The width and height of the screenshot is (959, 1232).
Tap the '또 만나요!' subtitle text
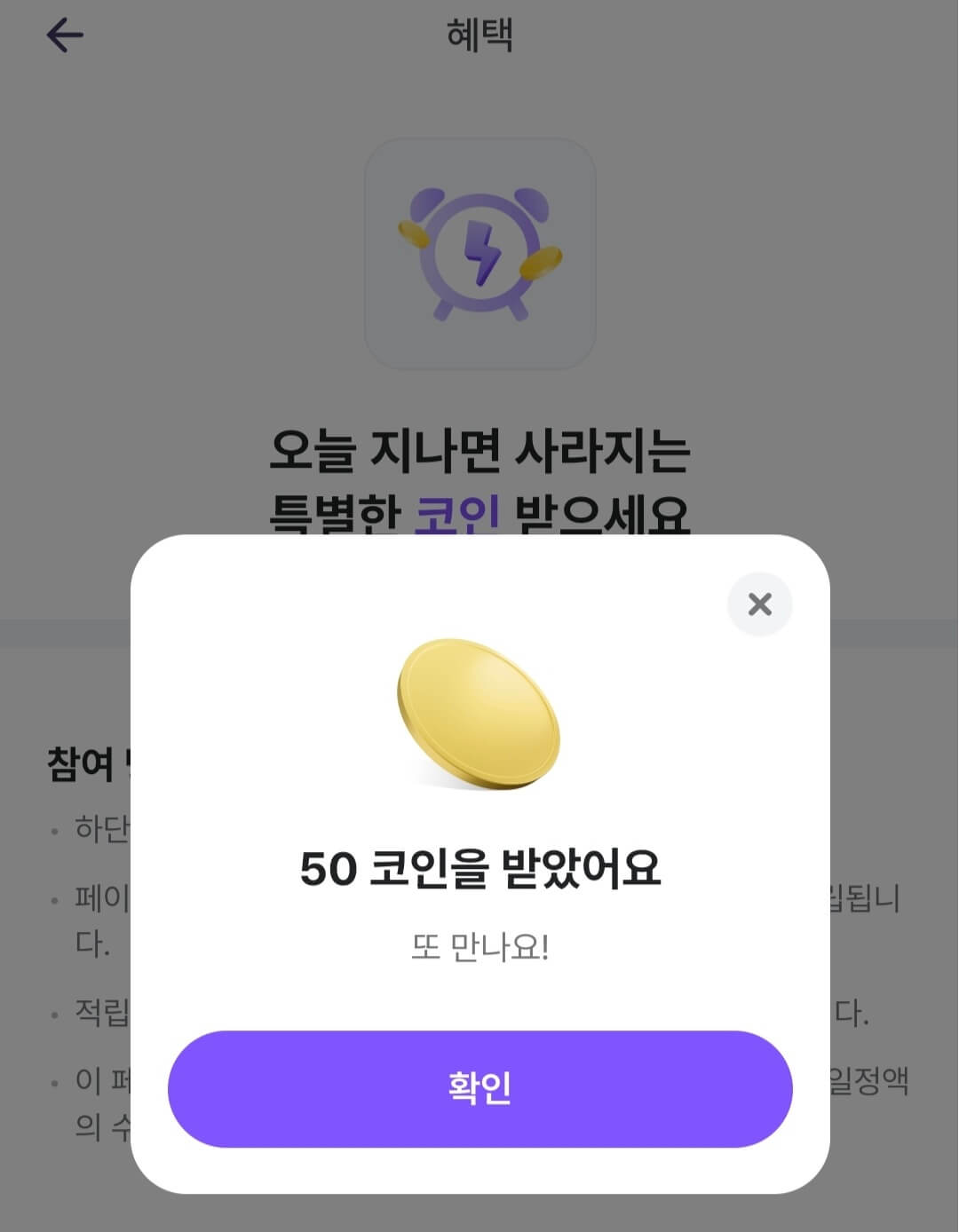click(x=479, y=947)
